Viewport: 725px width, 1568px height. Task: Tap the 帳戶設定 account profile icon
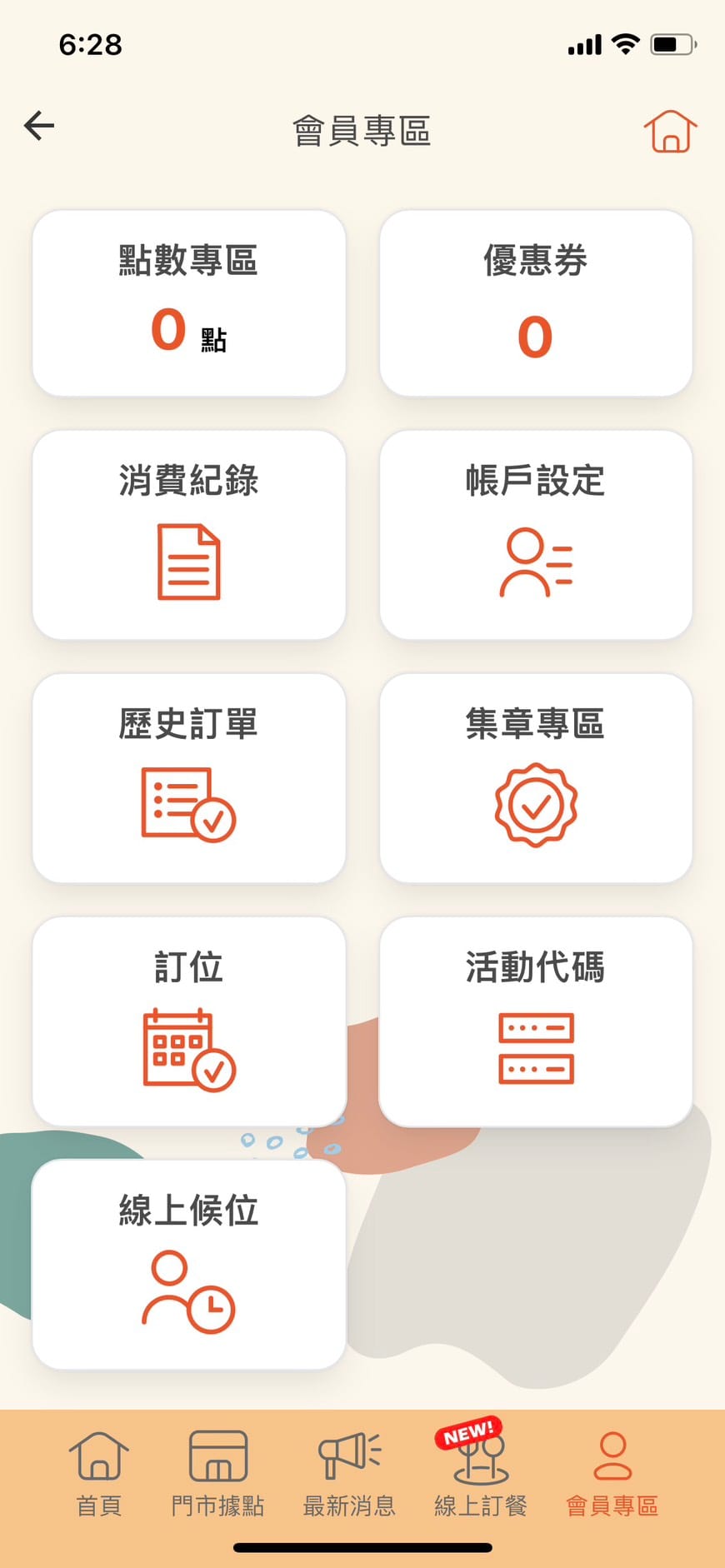(536, 560)
